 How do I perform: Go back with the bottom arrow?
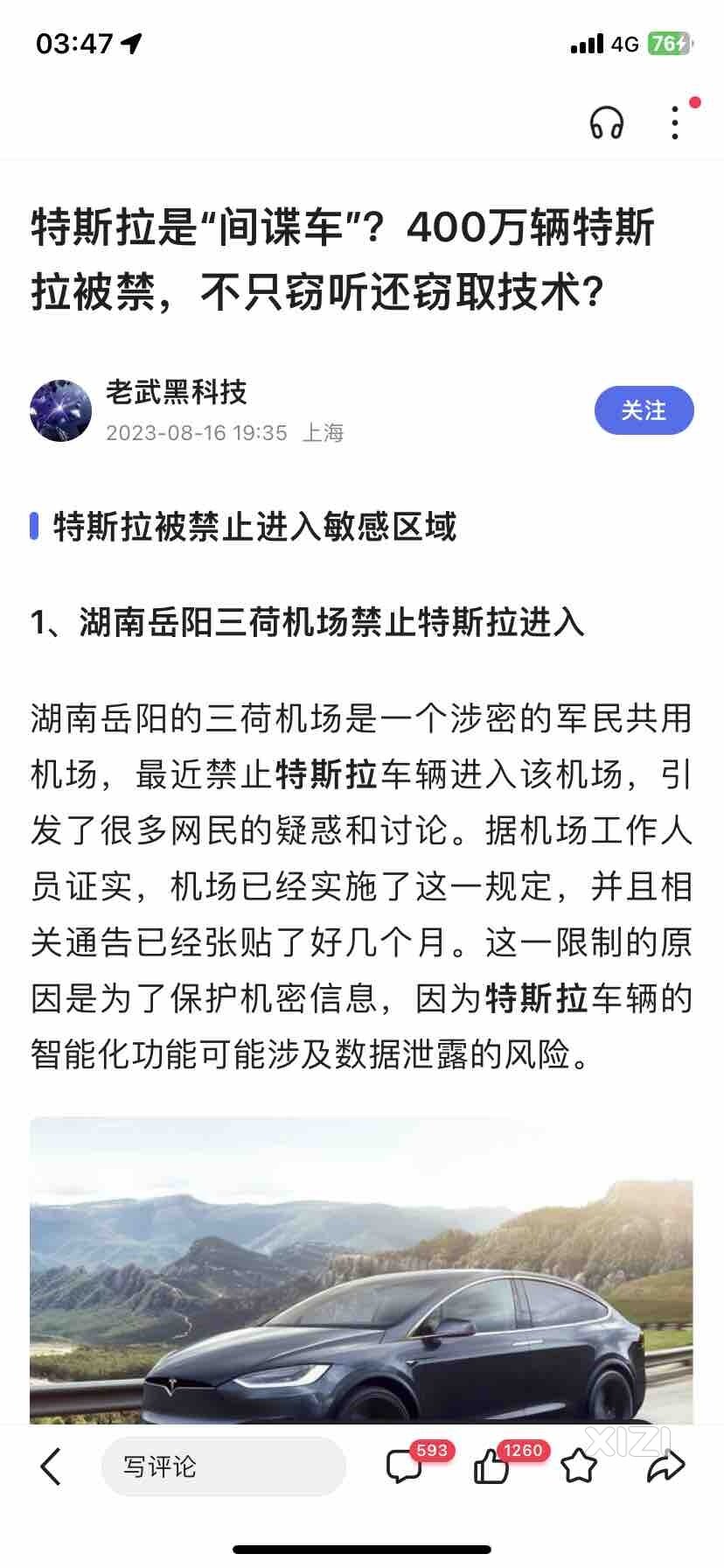51,1466
